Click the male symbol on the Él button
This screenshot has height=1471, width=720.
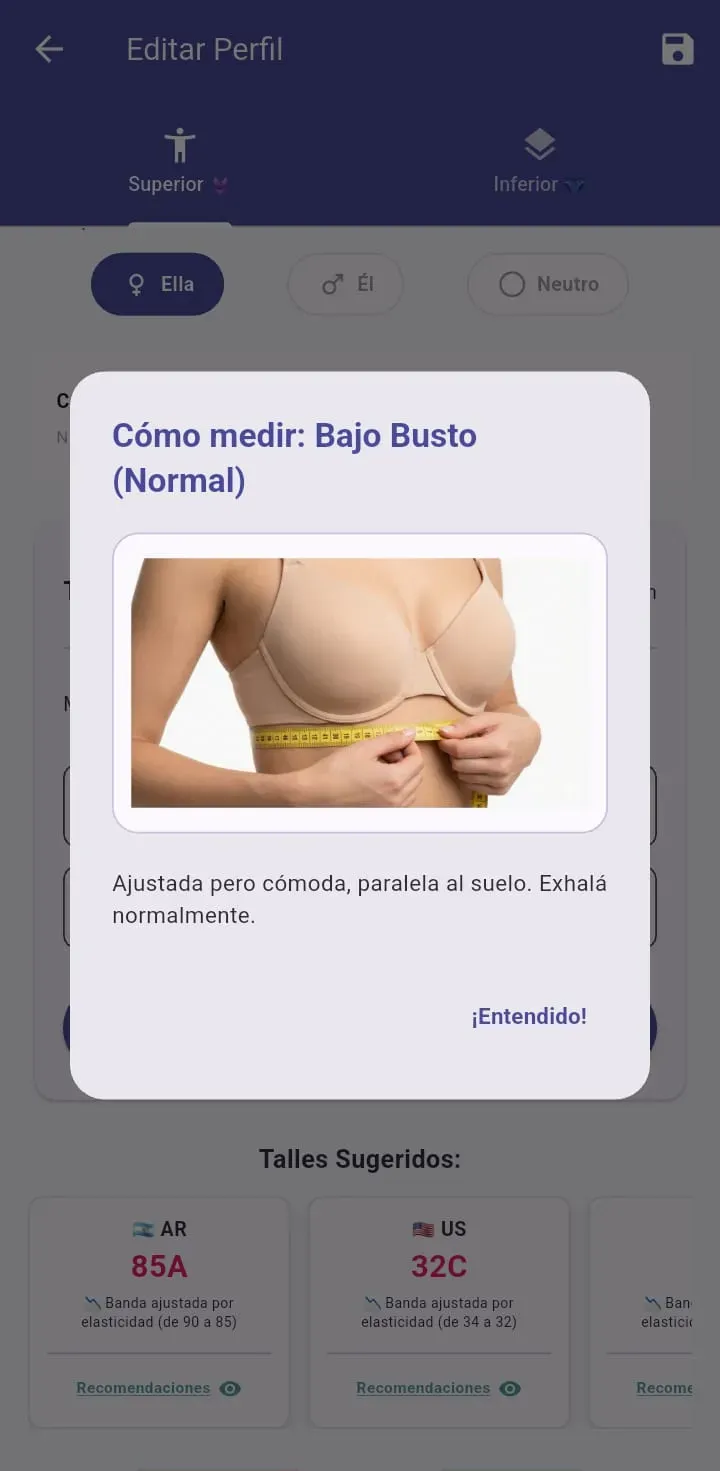333,284
